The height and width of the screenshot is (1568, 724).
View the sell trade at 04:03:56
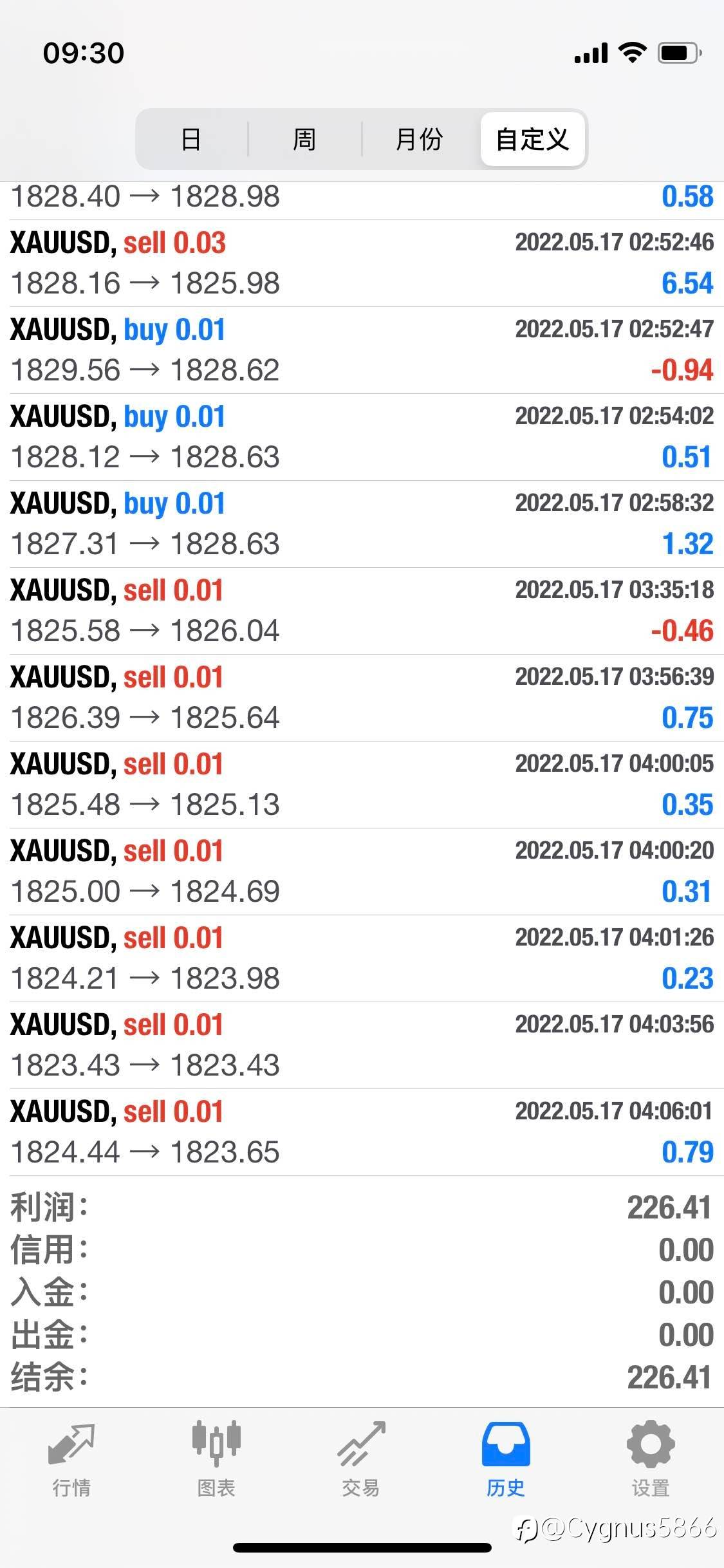(362, 1045)
